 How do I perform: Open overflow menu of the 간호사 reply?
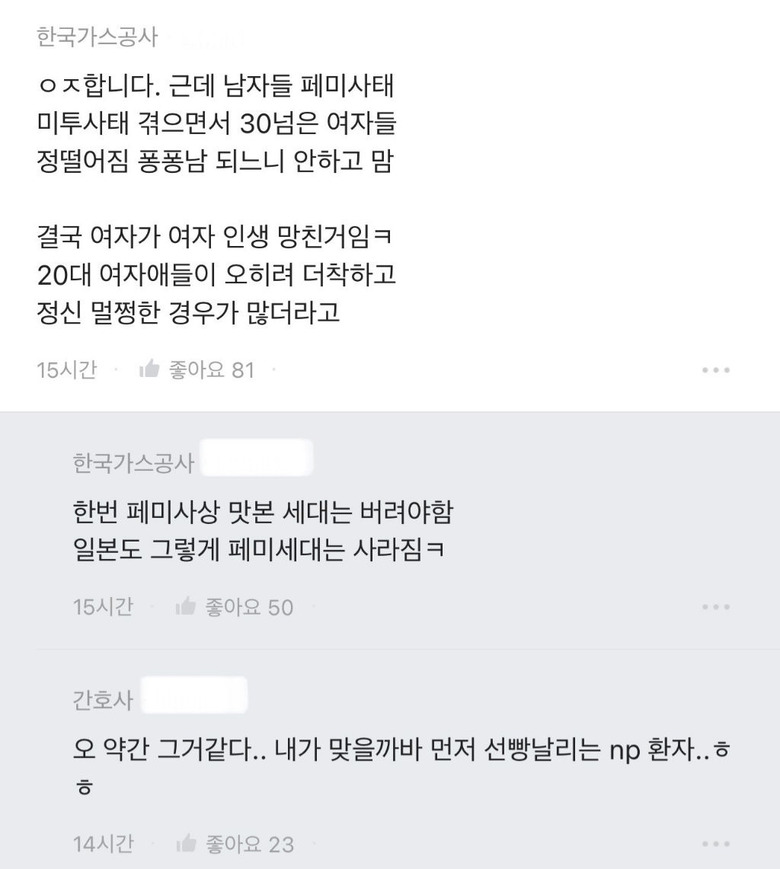pyautogui.click(x=716, y=844)
